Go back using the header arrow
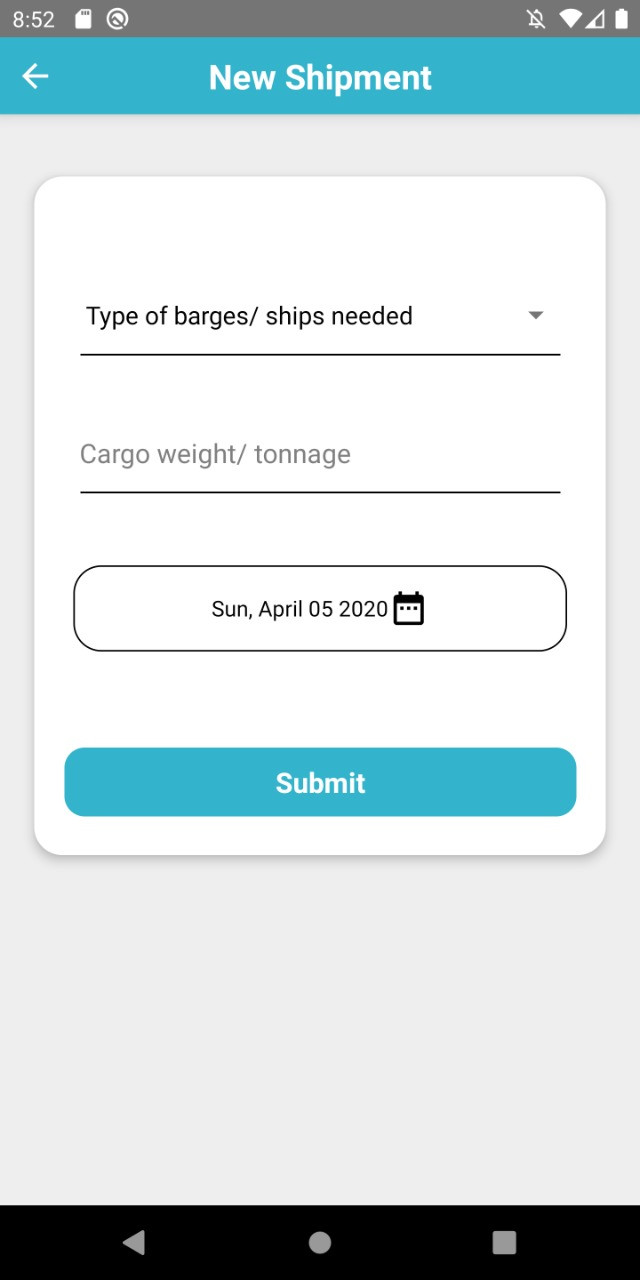Viewport: 640px width, 1280px height. tap(35, 76)
